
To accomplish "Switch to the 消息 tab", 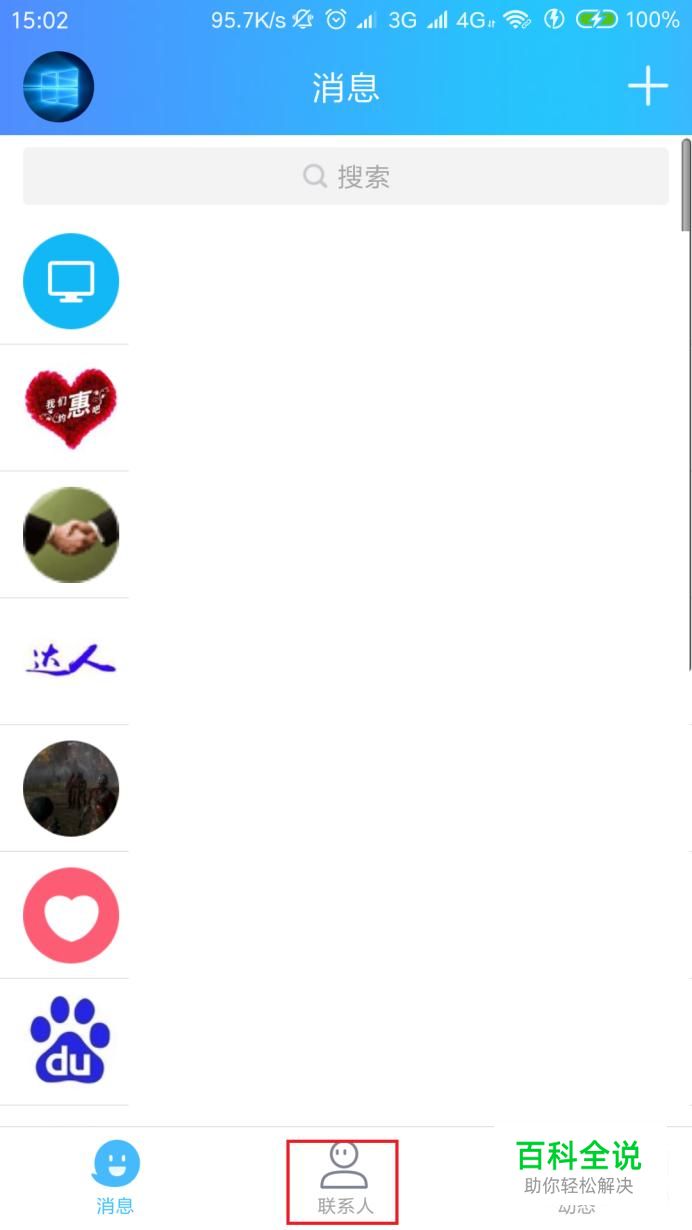I will click(116, 1178).
